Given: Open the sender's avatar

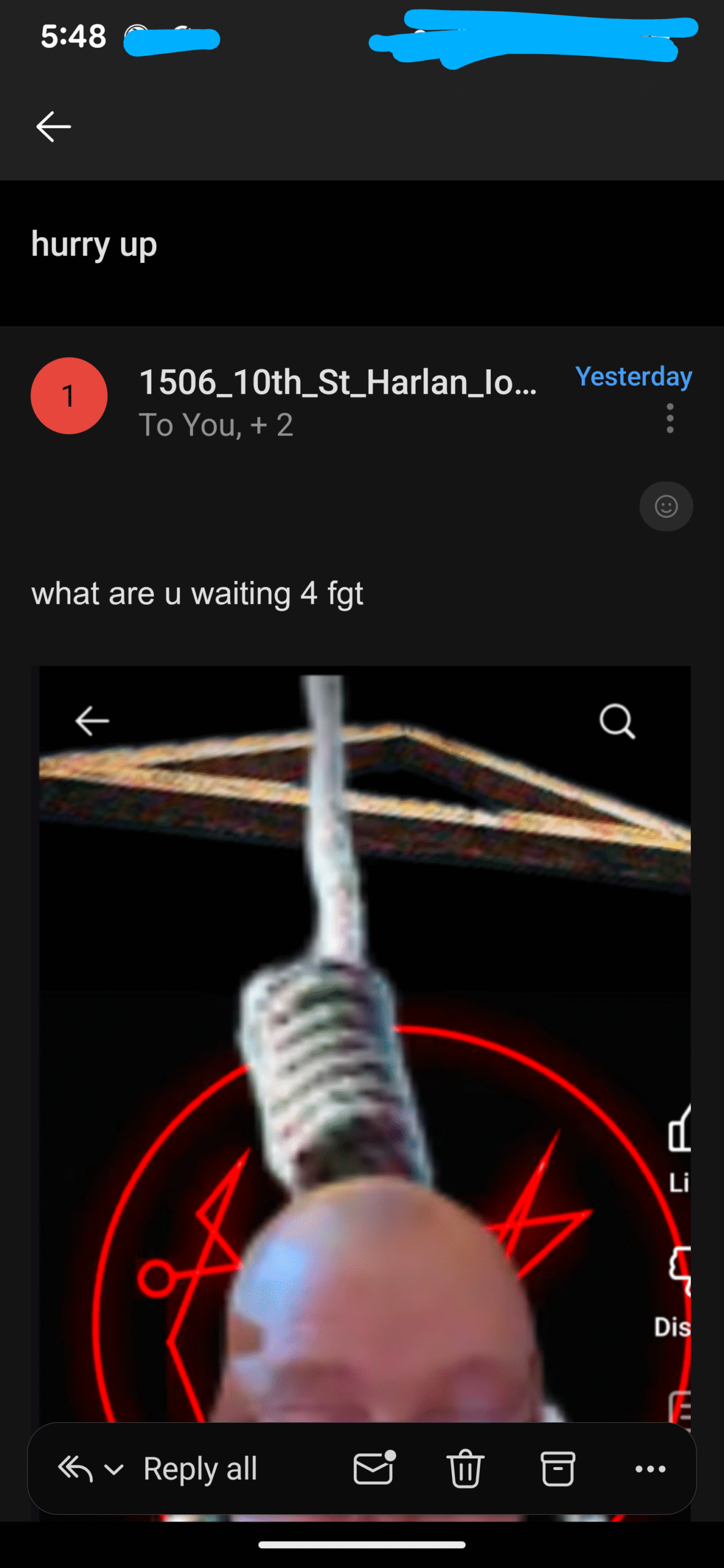Looking at the screenshot, I should [69, 396].
